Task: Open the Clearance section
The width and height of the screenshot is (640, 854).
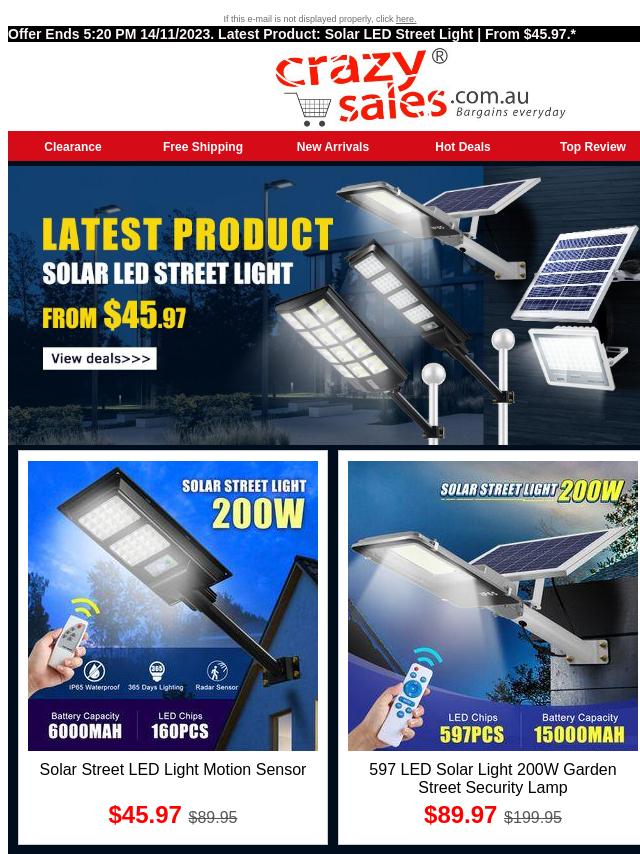Action: 73,147
